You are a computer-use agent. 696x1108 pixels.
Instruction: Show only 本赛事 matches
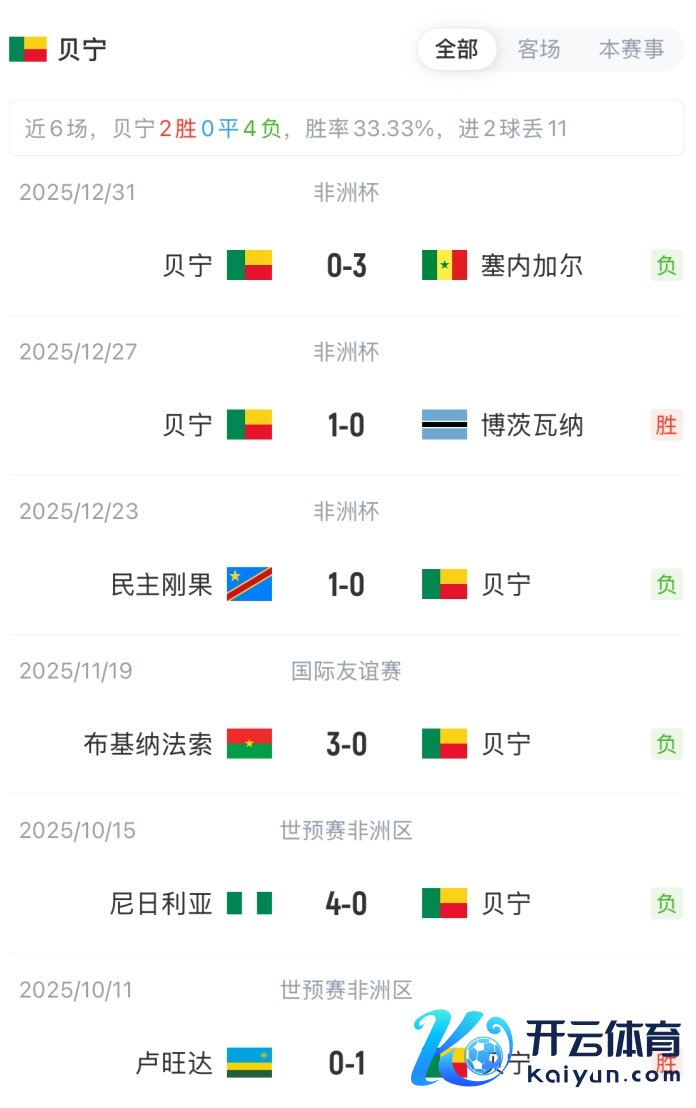pos(631,49)
